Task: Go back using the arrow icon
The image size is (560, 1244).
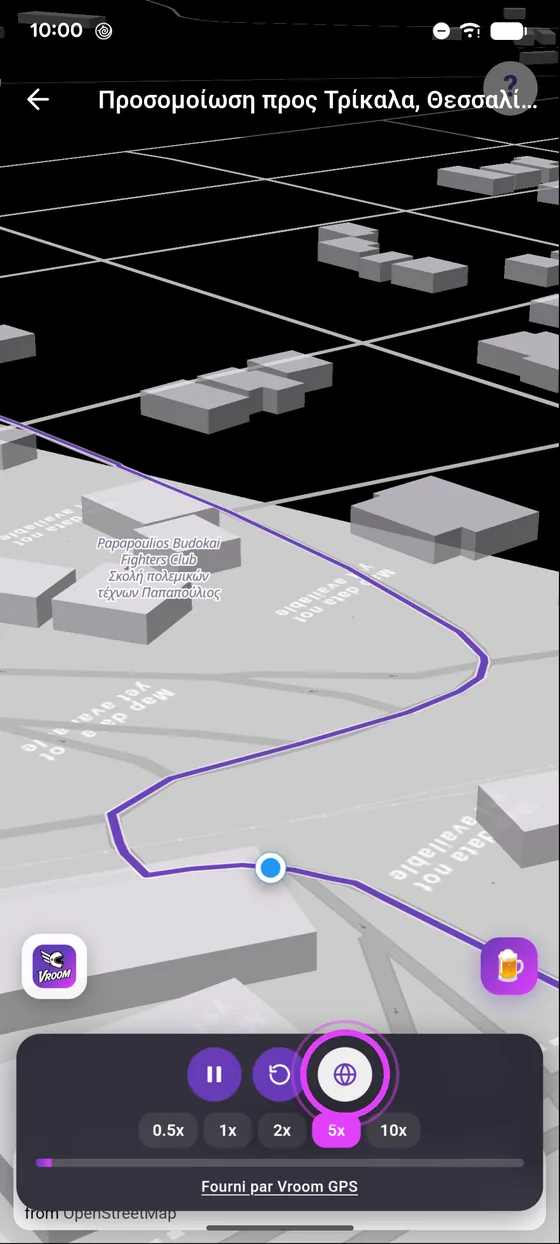Action: tap(38, 99)
